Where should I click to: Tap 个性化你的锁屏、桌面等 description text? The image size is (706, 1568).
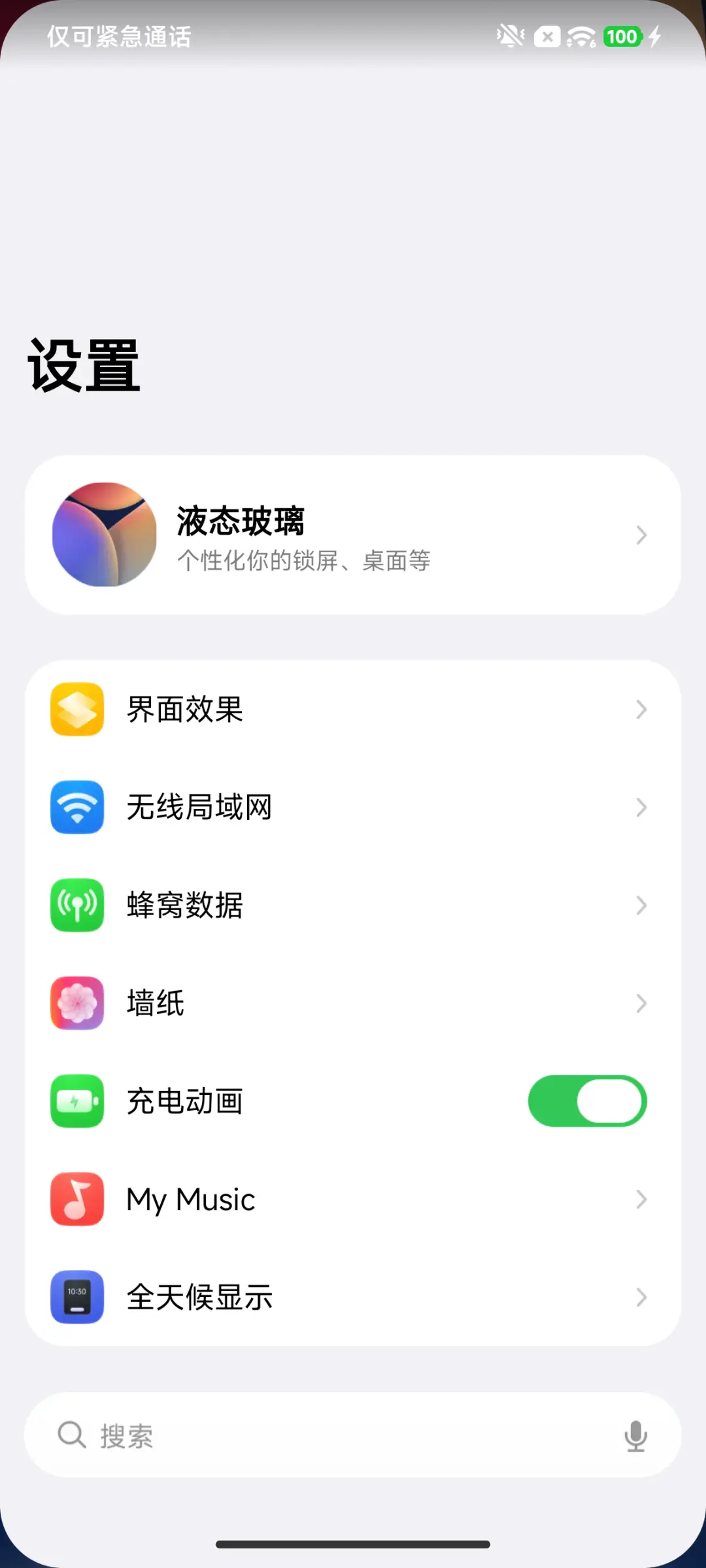coord(305,561)
